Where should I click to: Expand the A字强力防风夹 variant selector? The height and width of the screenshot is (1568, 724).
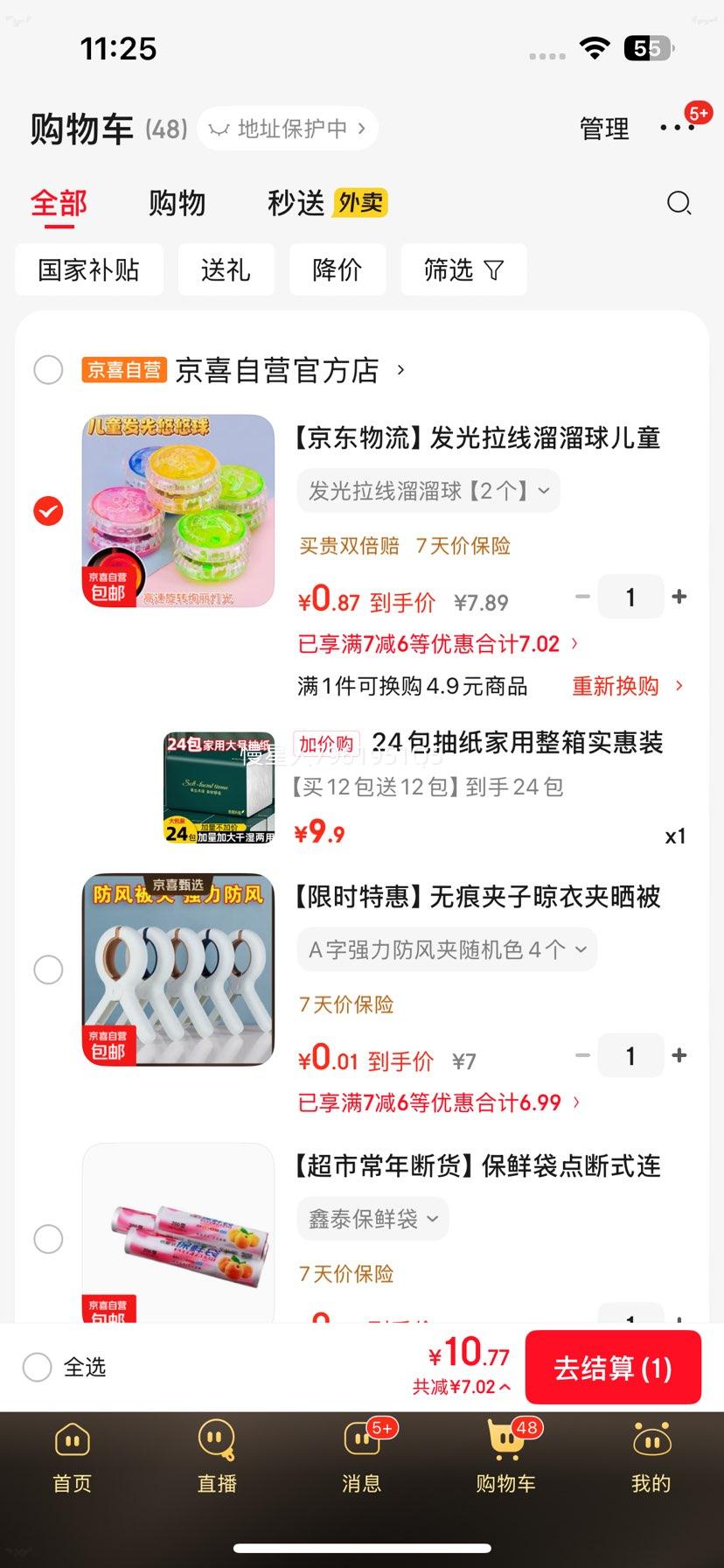pyautogui.click(x=446, y=949)
